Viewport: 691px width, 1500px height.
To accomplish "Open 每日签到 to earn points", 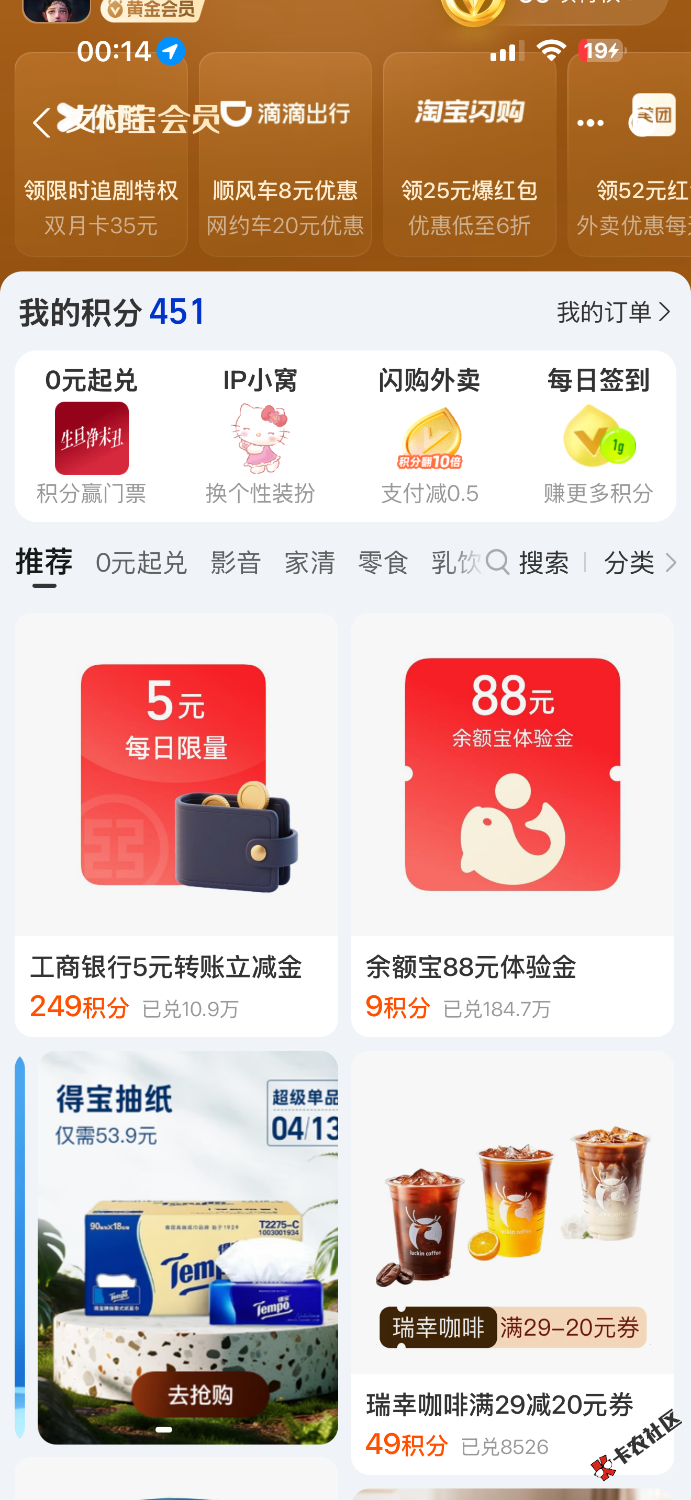I will 598,436.
